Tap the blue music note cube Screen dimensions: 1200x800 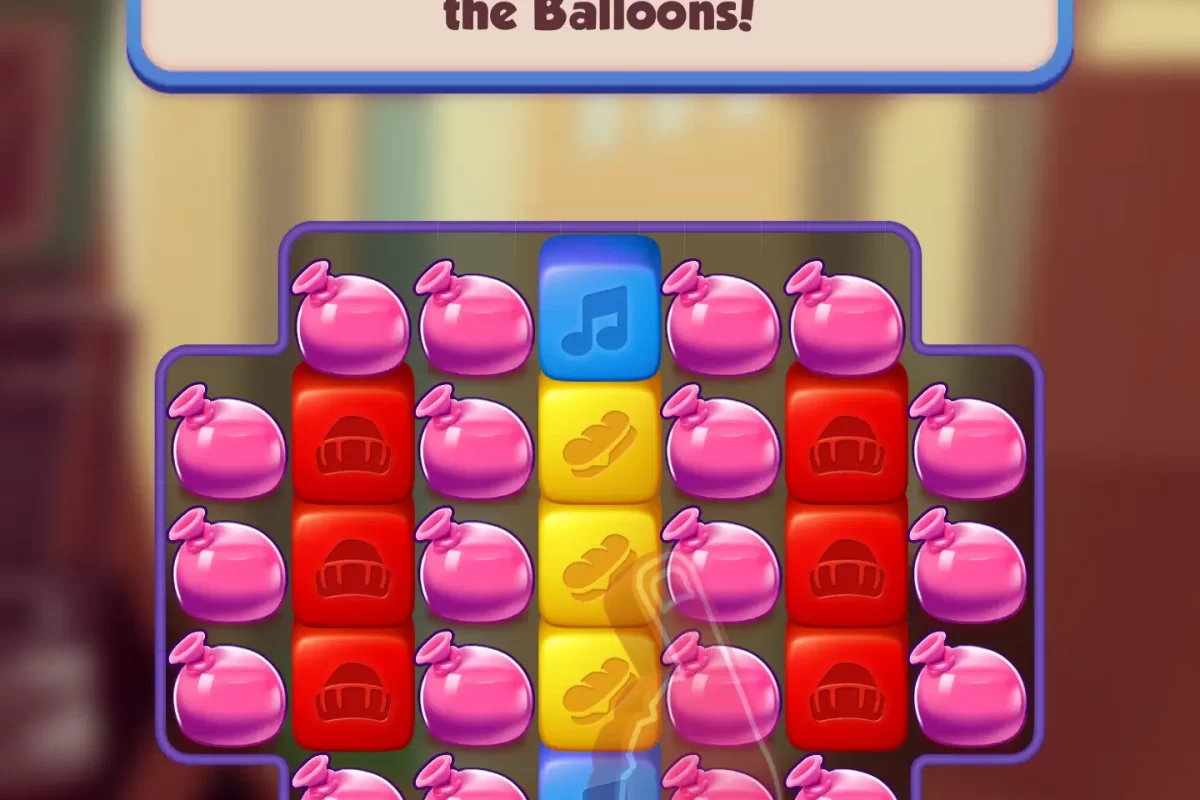tap(599, 309)
